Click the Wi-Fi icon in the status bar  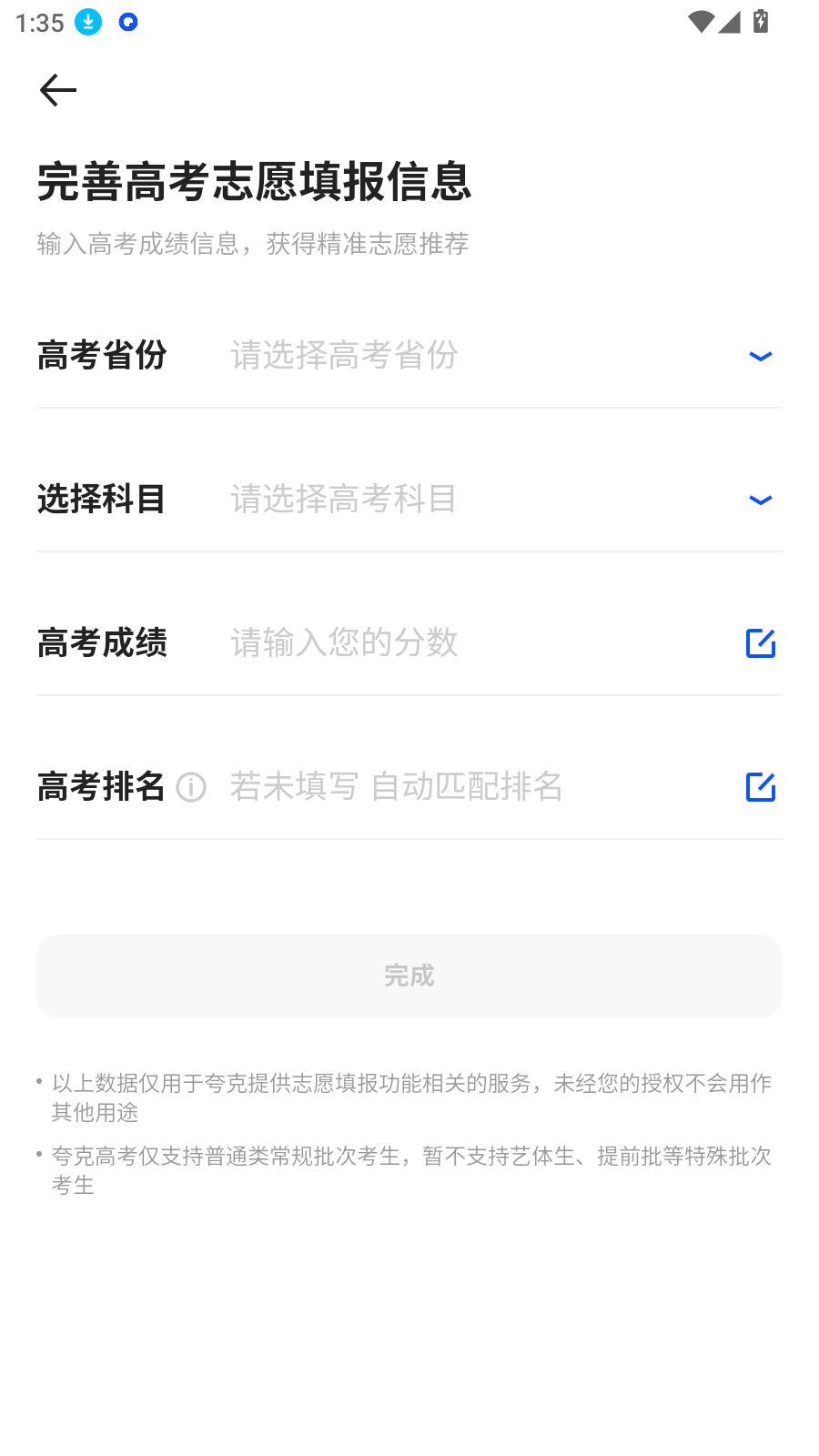pyautogui.click(x=699, y=21)
